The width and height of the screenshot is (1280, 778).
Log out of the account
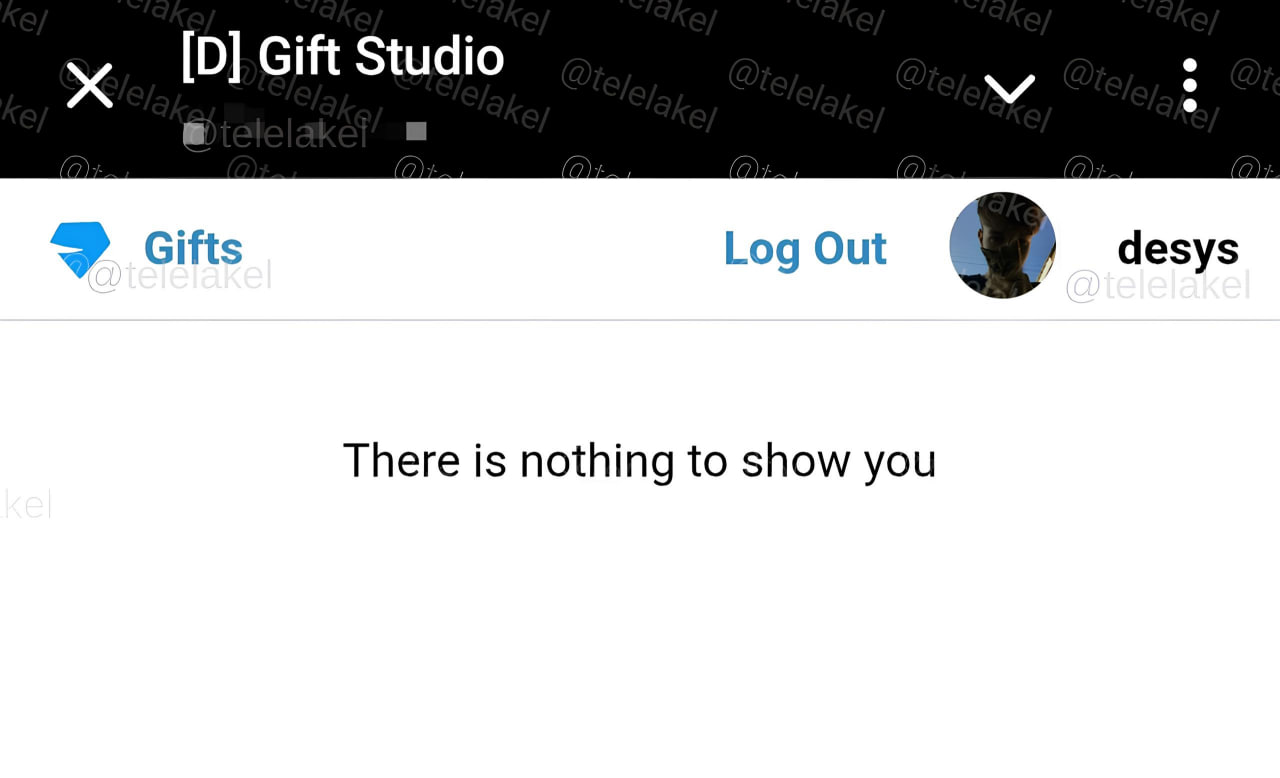[805, 248]
